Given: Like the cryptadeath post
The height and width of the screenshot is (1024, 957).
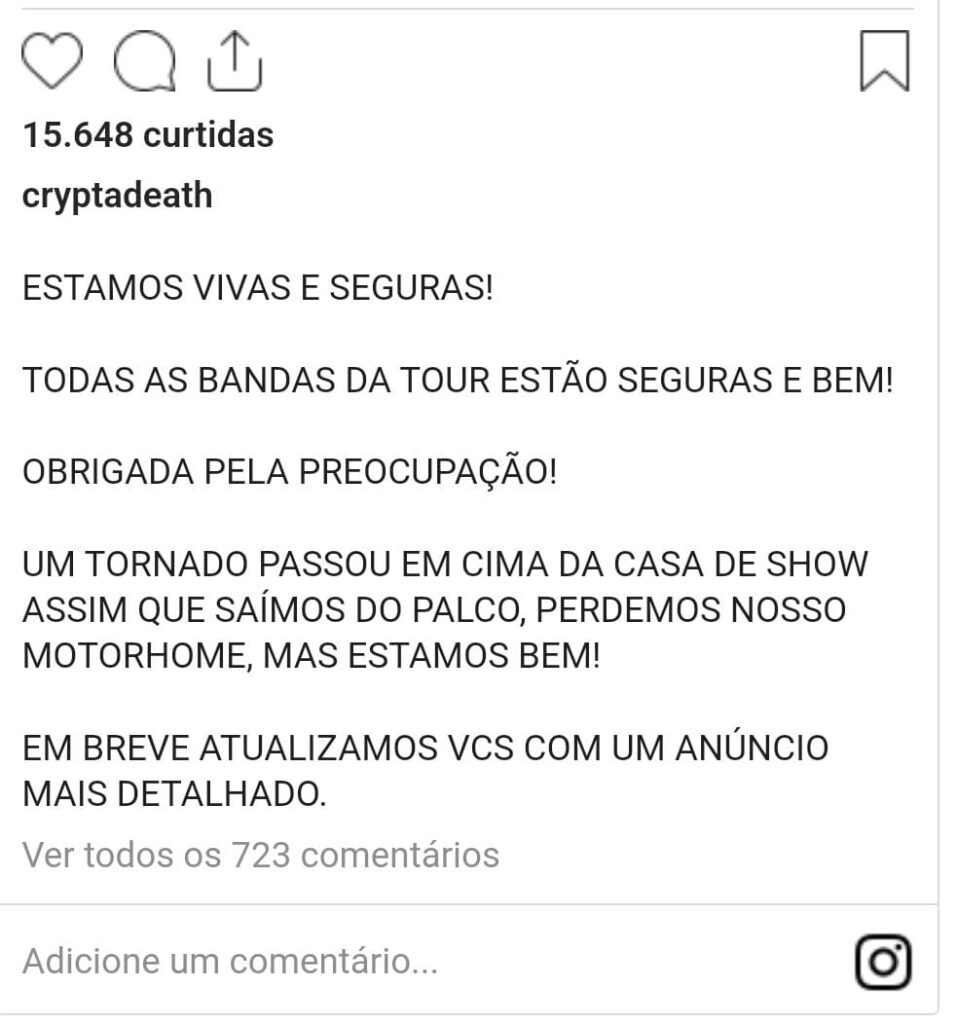Looking at the screenshot, I should [51, 61].
